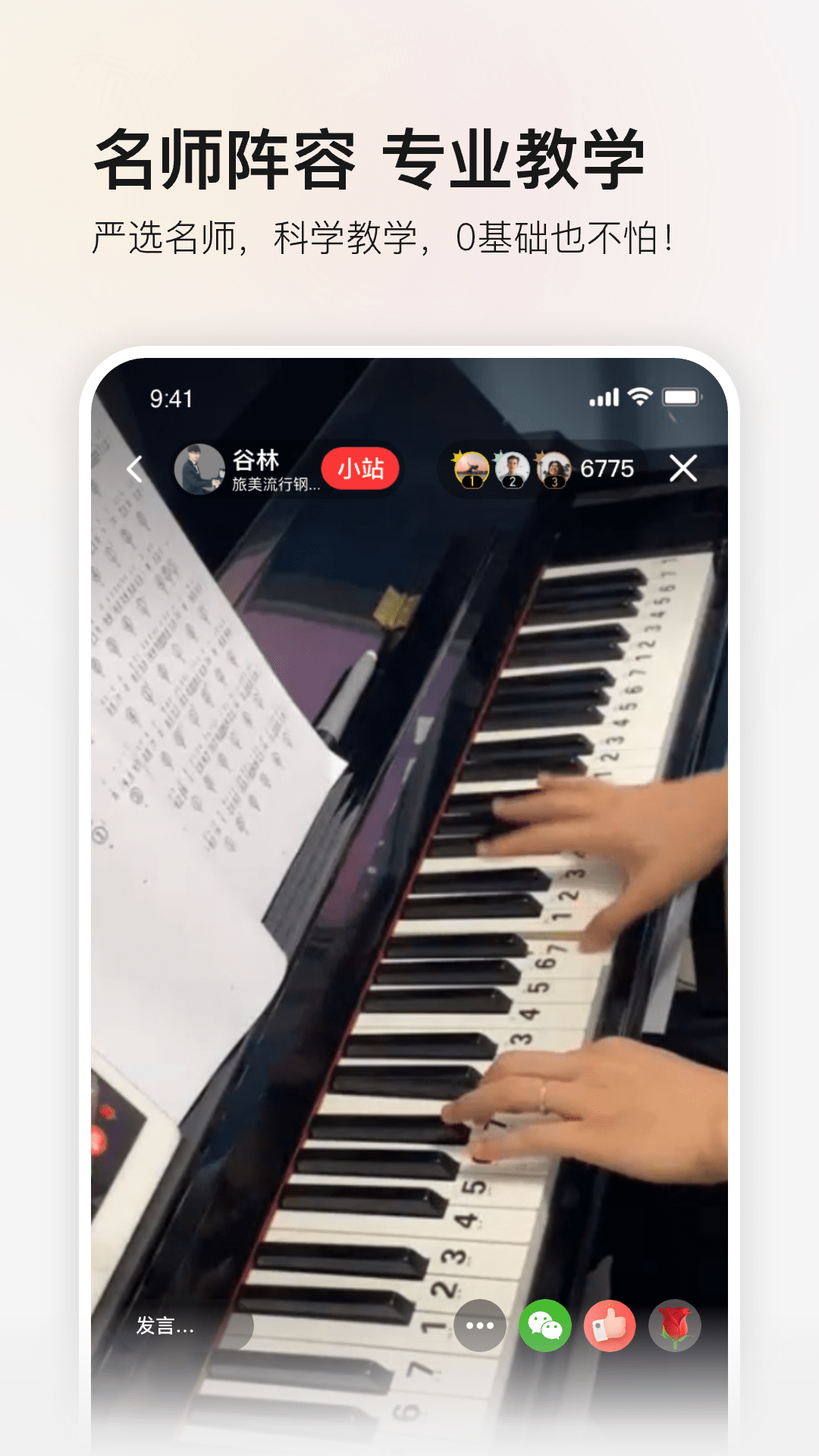Exit the livestream via the X
This screenshot has width=819, height=1456.
[682, 469]
